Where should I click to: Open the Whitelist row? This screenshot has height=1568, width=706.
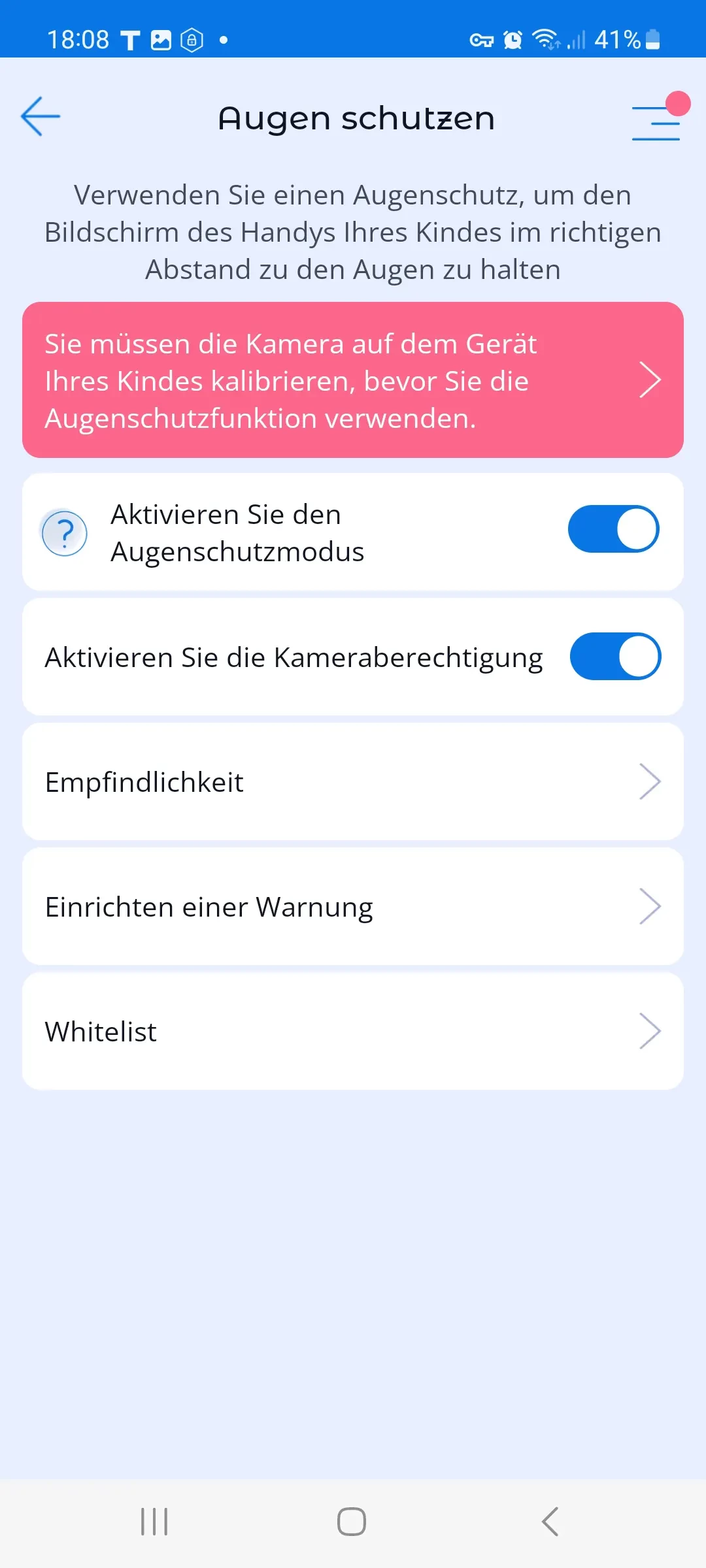353,1032
